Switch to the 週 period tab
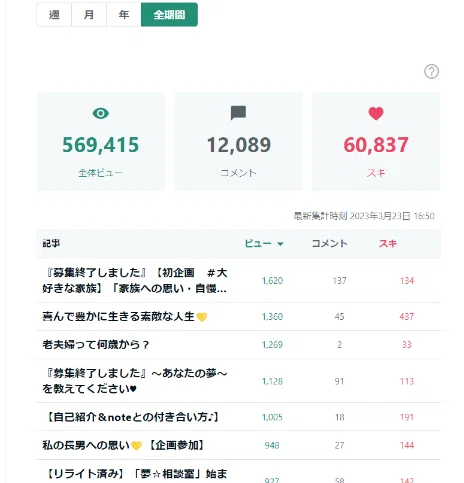 coord(54,15)
